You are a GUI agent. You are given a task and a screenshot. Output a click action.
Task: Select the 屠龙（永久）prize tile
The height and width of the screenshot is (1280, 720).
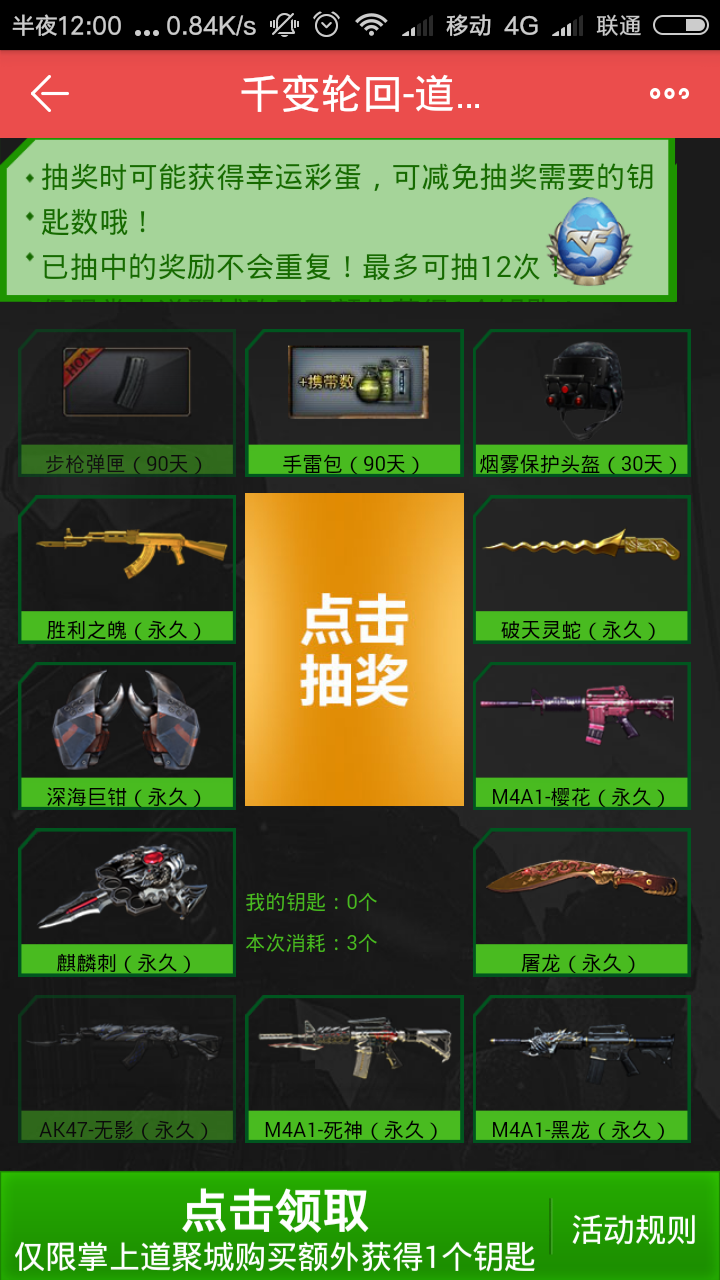[582, 903]
